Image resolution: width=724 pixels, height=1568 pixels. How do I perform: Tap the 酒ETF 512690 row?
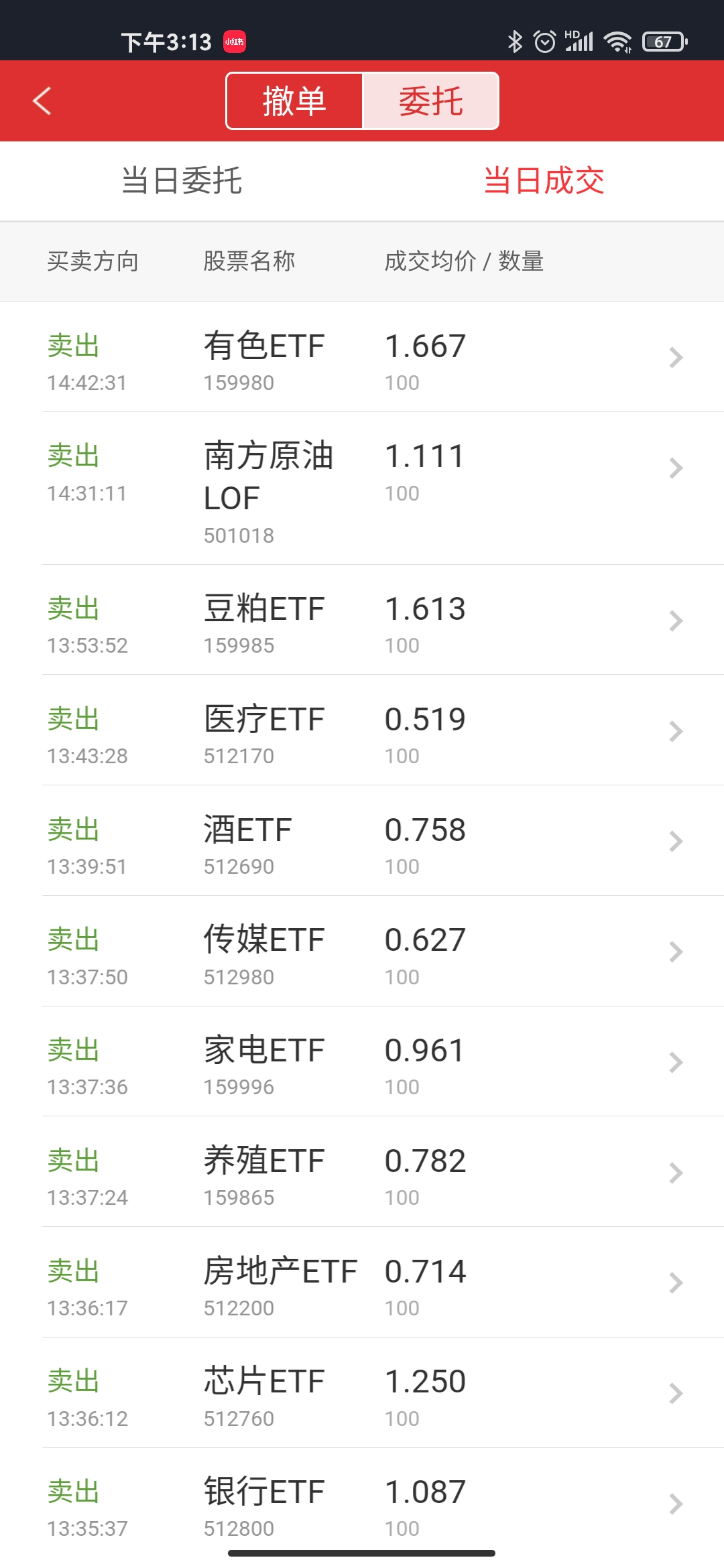tap(362, 841)
